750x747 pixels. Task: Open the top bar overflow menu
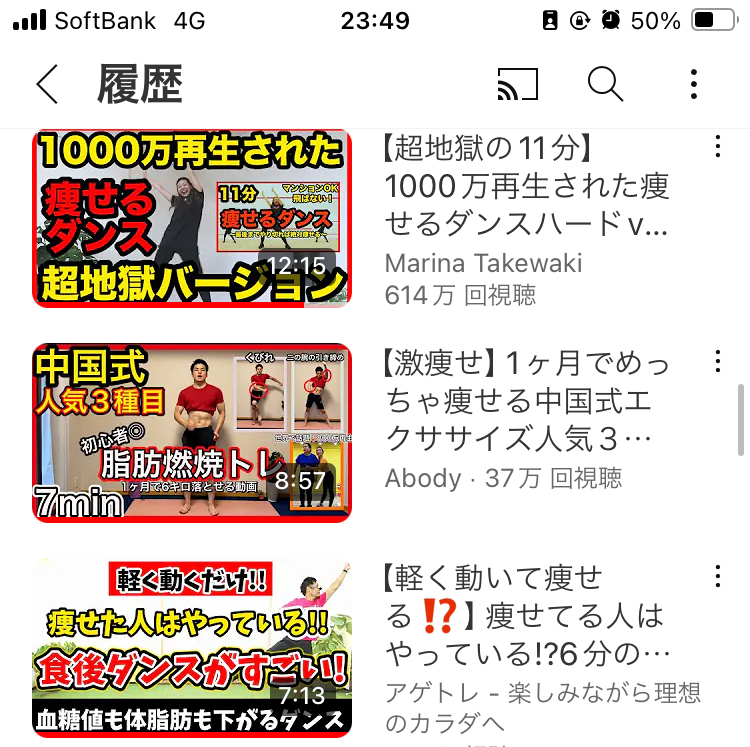point(694,85)
